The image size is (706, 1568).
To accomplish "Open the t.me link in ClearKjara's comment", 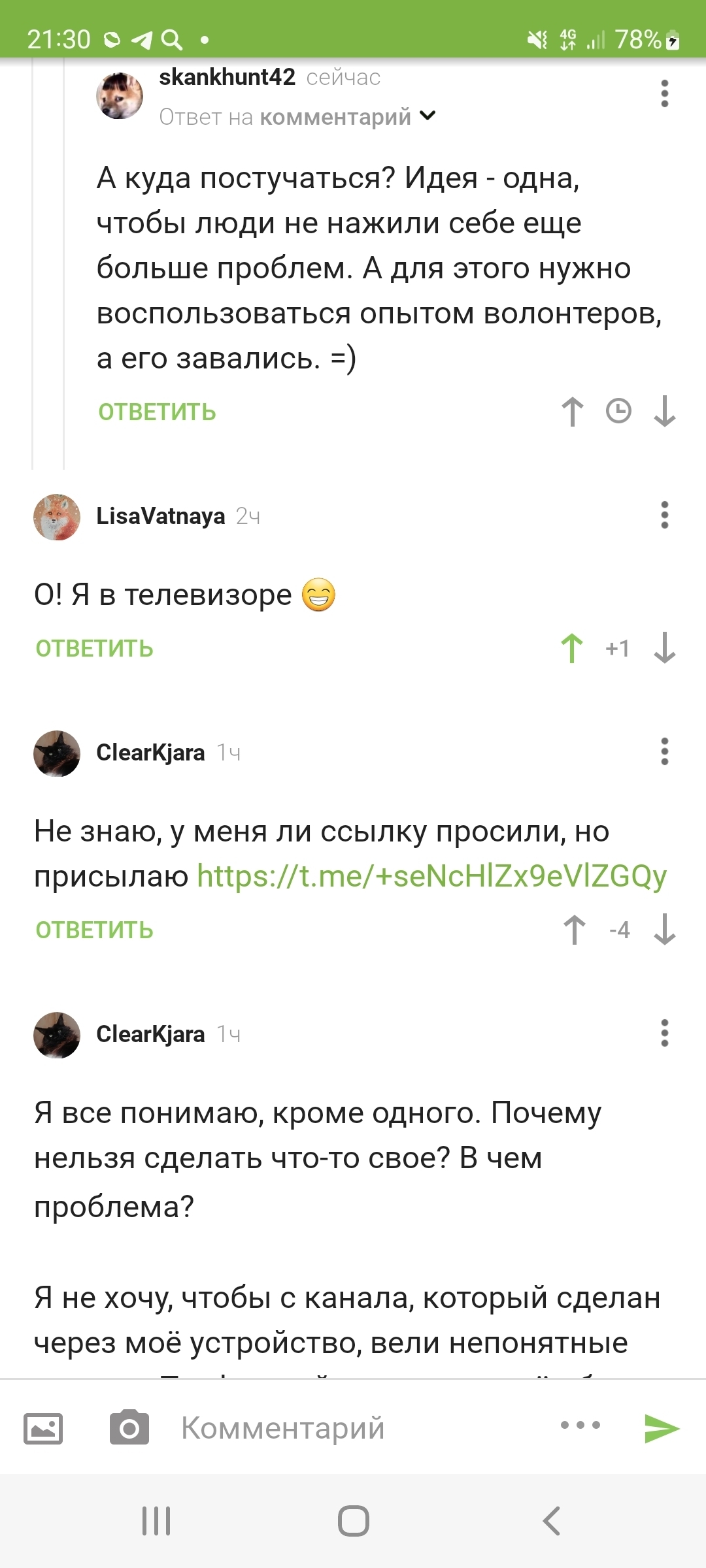I will (x=431, y=876).
